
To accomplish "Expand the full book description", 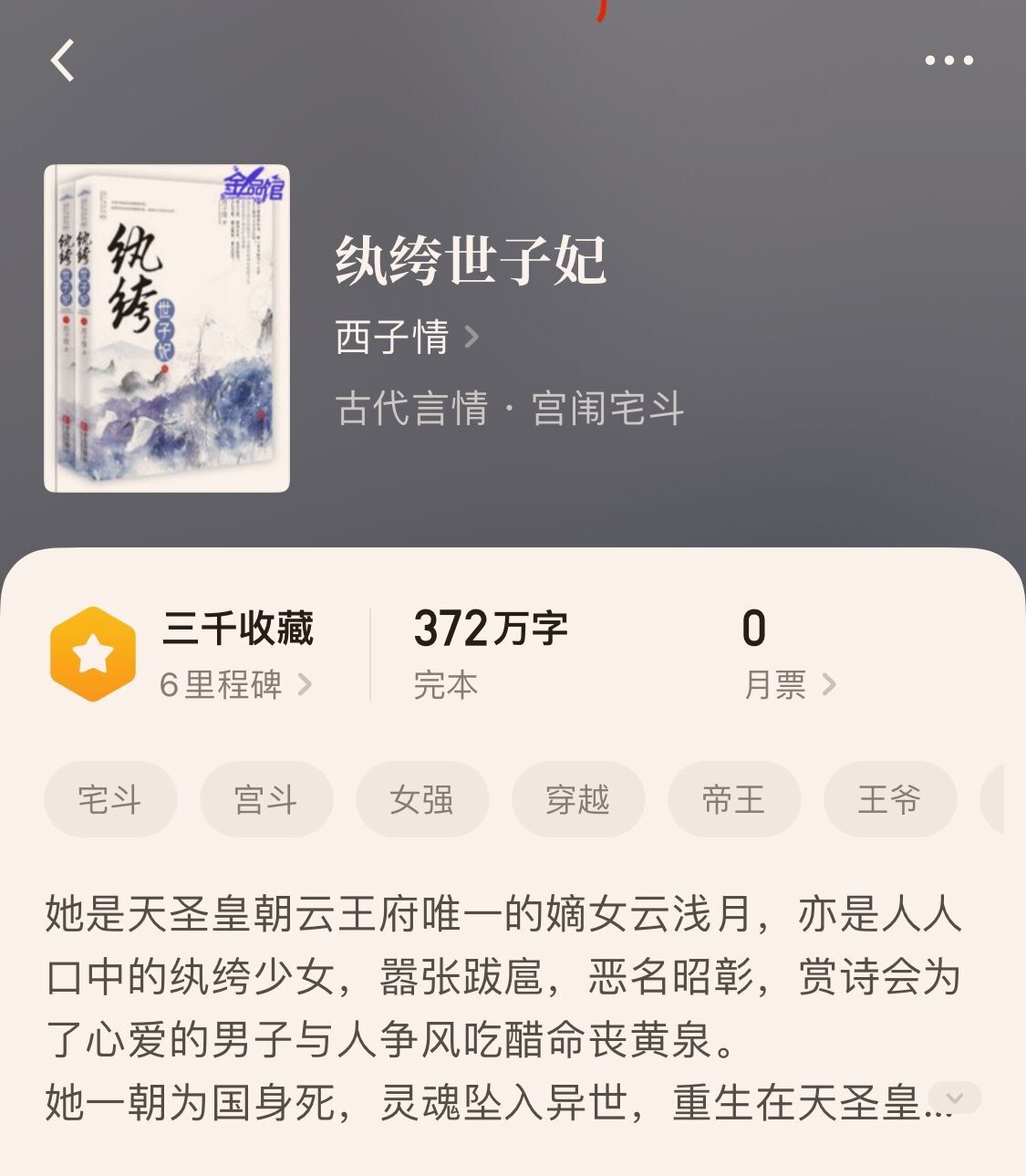I will [955, 1098].
